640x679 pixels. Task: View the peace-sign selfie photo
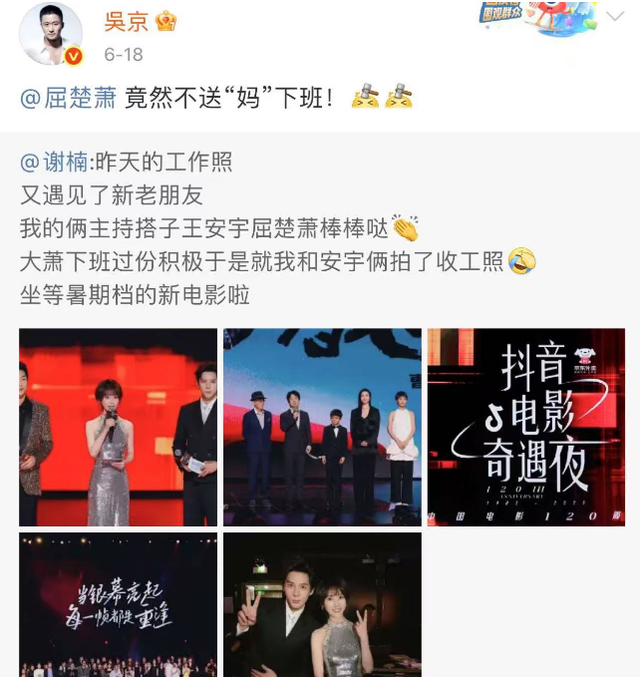pyautogui.click(x=322, y=605)
